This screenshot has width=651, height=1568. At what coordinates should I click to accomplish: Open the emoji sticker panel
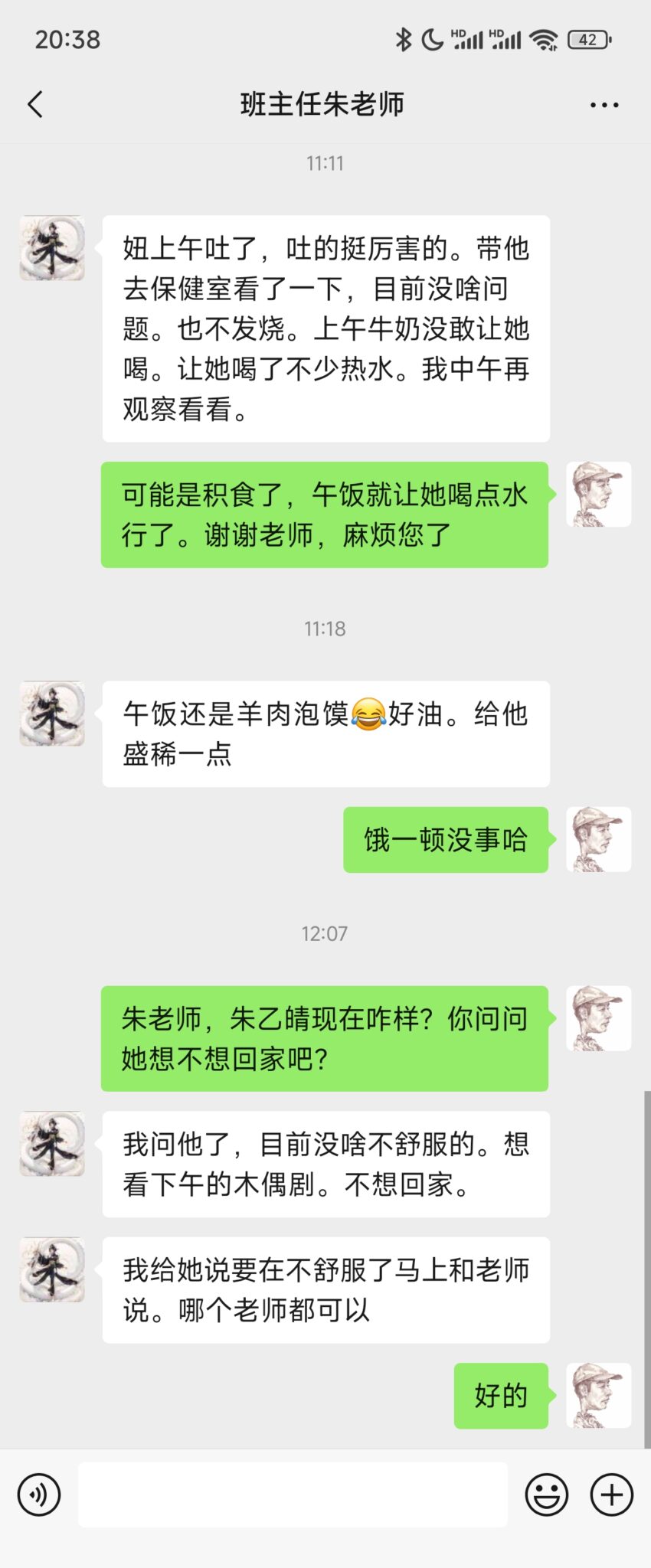[x=546, y=1494]
